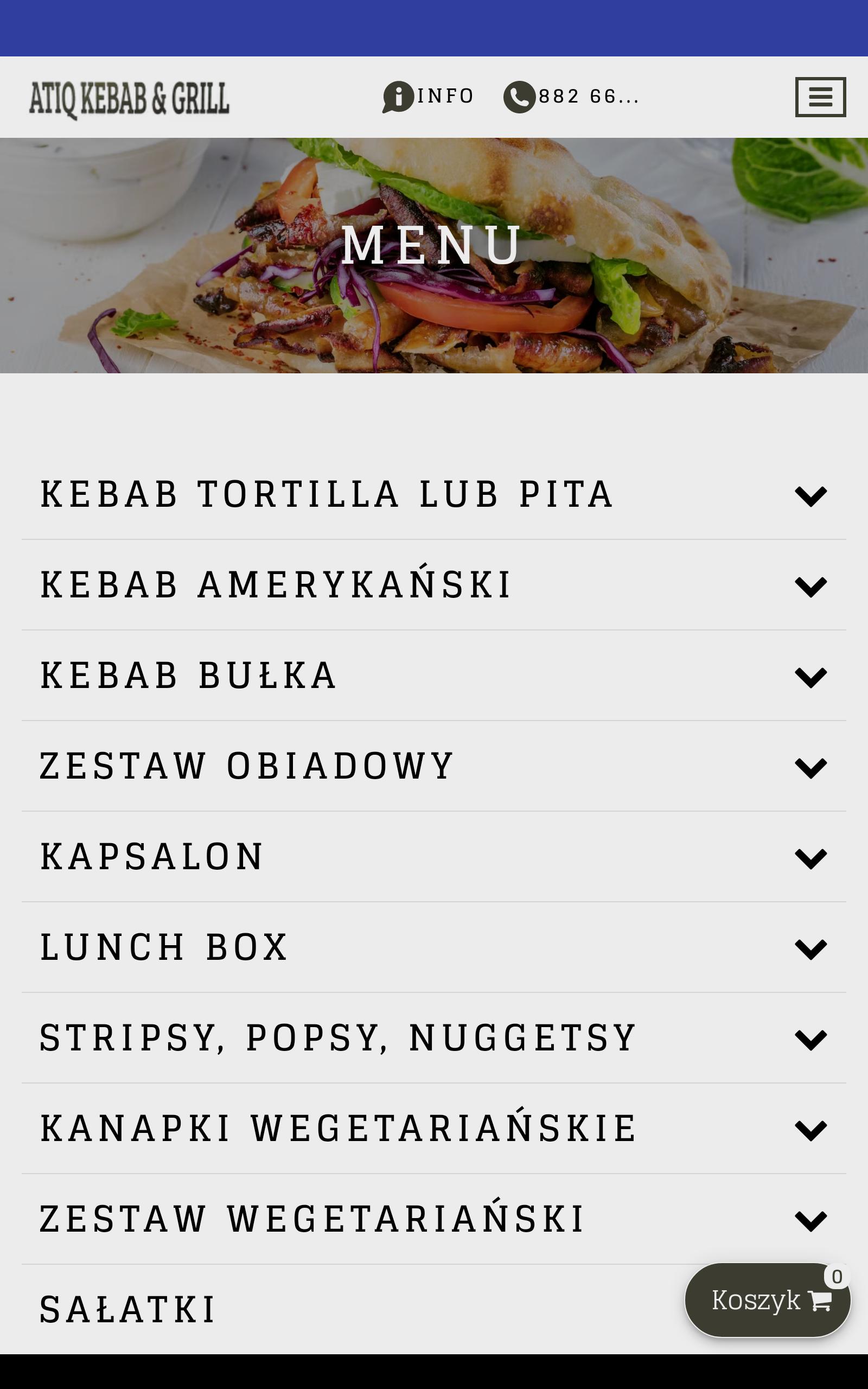Expand the Kebab Amerykański section
This screenshot has height=1389, width=868.
[x=434, y=585]
